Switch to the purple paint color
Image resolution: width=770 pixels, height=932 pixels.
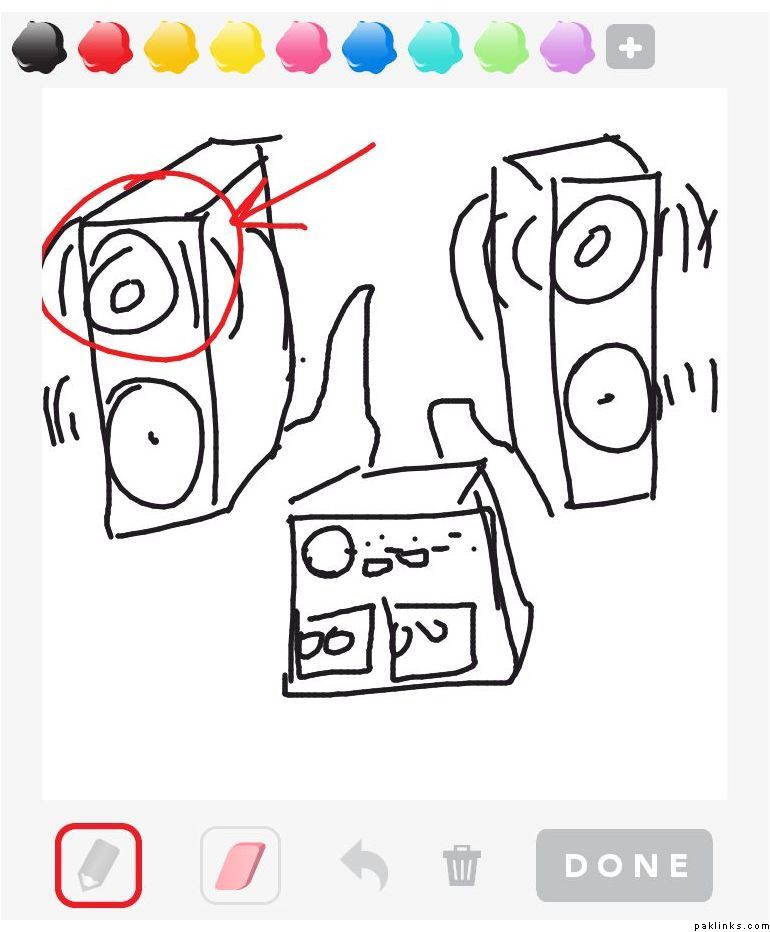click(x=567, y=47)
